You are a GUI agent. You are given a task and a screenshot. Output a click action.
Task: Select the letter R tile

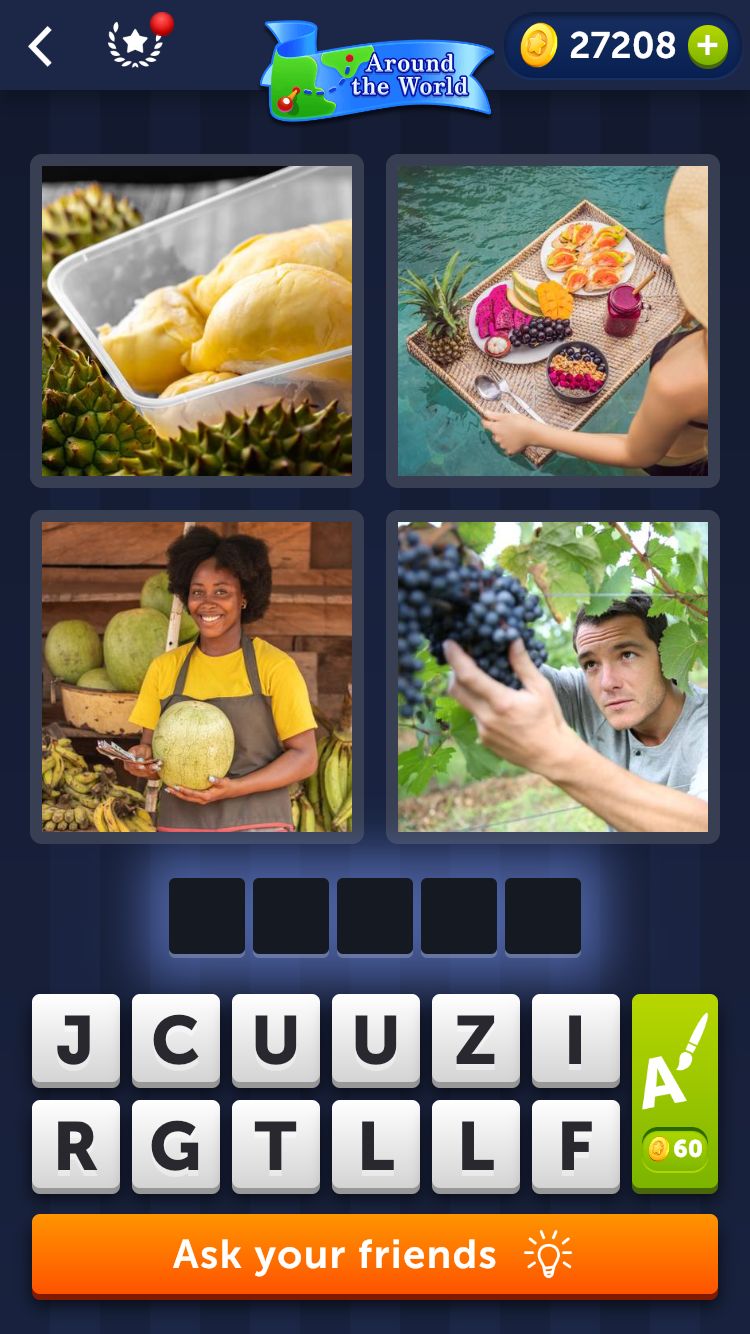point(76,1146)
